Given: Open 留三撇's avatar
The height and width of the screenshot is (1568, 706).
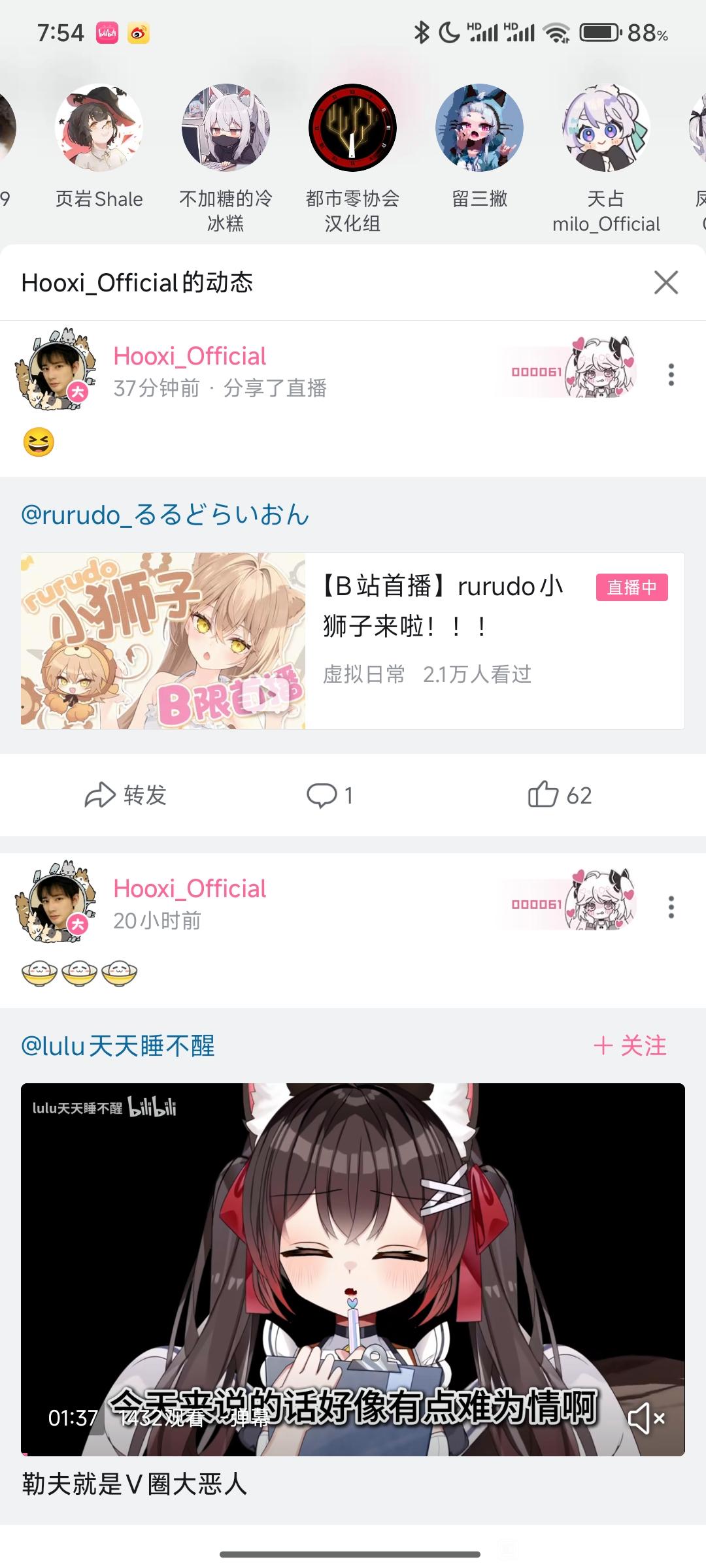Looking at the screenshot, I should click(479, 127).
